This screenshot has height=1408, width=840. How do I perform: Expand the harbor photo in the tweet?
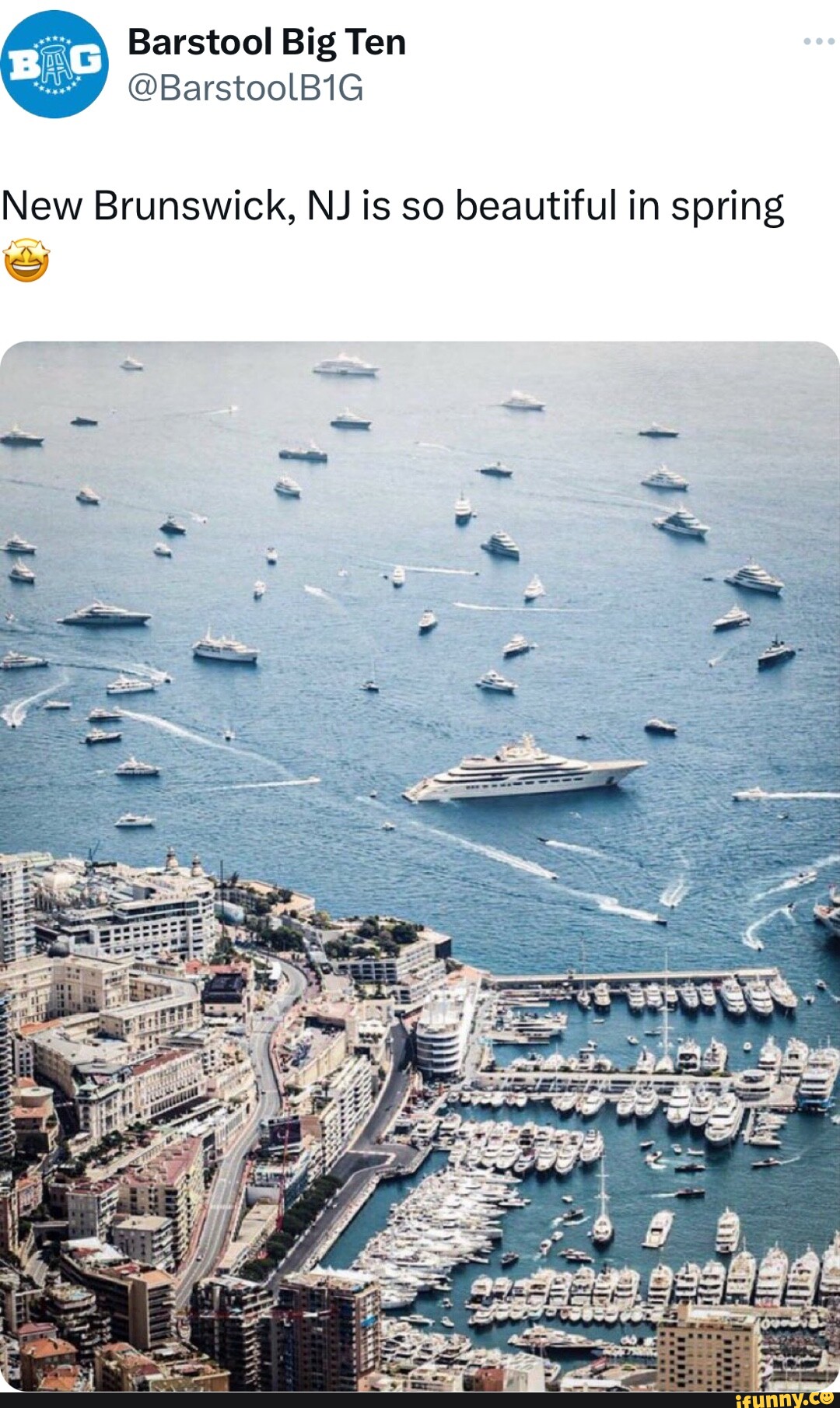(420, 865)
